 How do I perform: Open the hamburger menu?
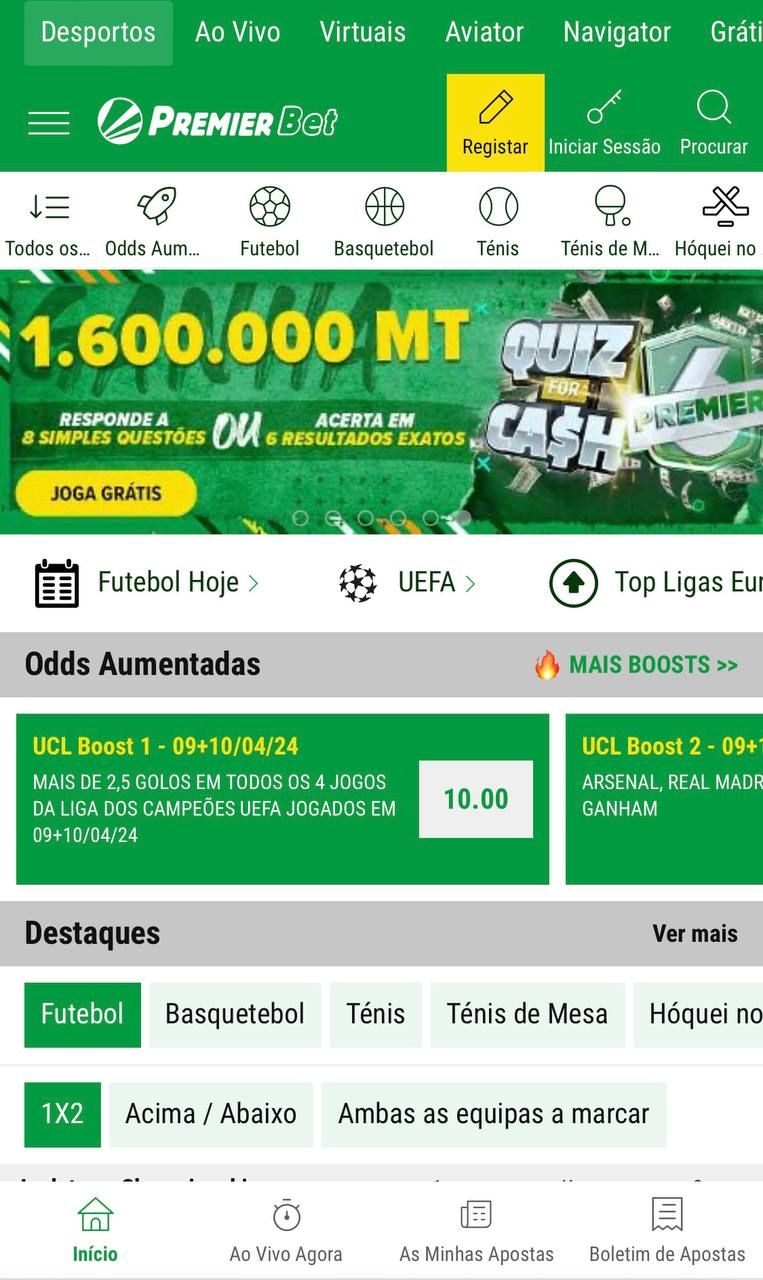(x=48, y=122)
